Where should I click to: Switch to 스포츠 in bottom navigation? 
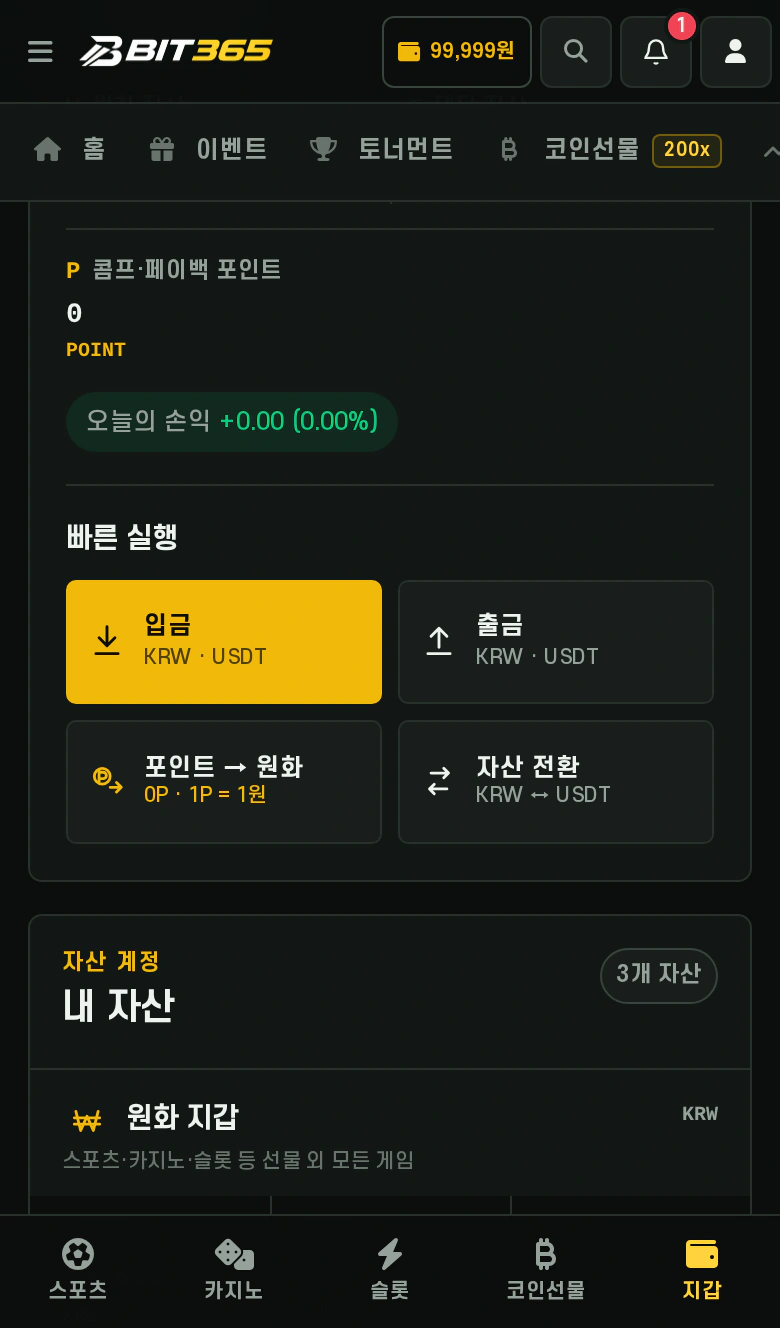pos(78,1270)
